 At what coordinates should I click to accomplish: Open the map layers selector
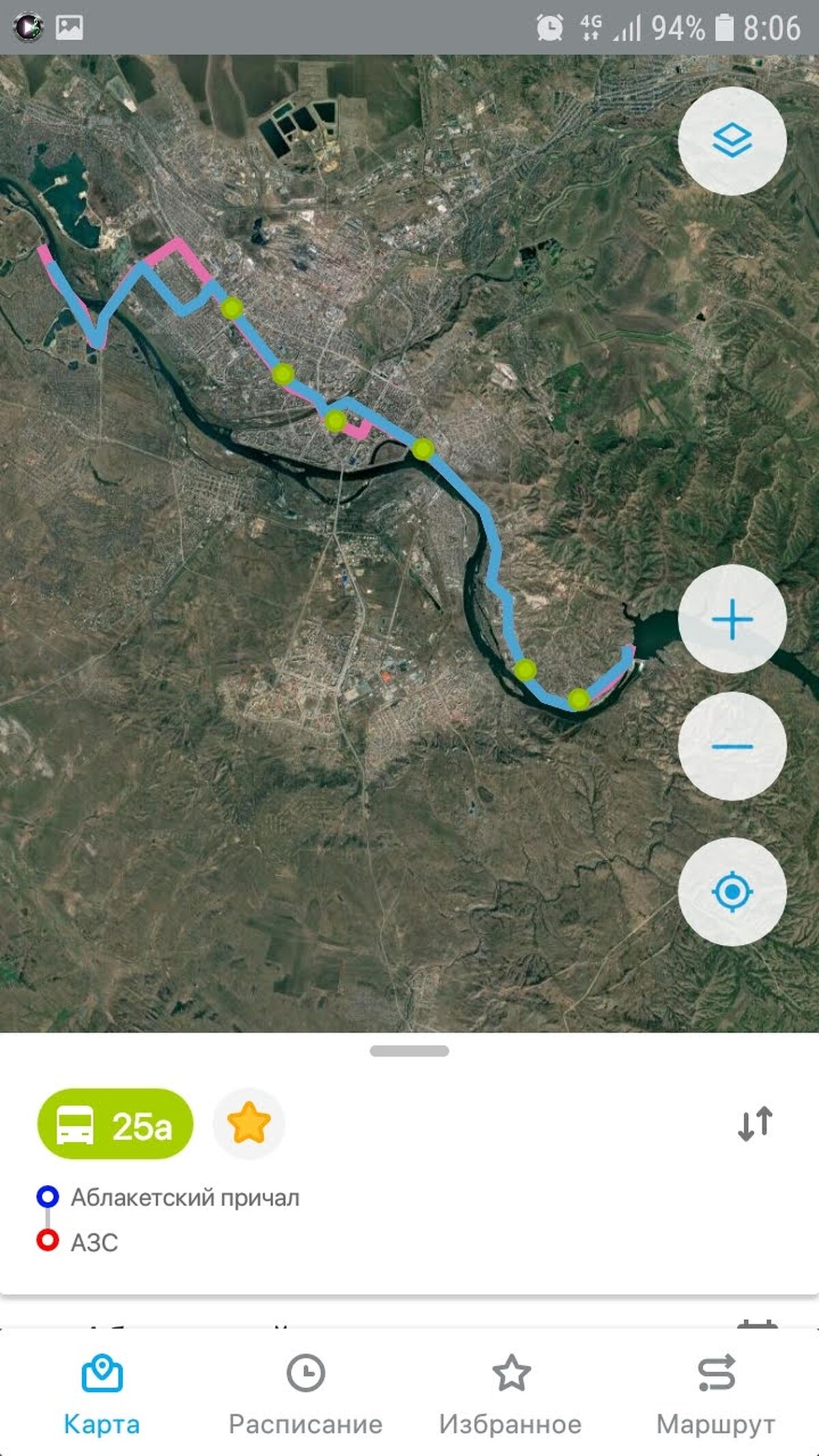[x=732, y=141]
